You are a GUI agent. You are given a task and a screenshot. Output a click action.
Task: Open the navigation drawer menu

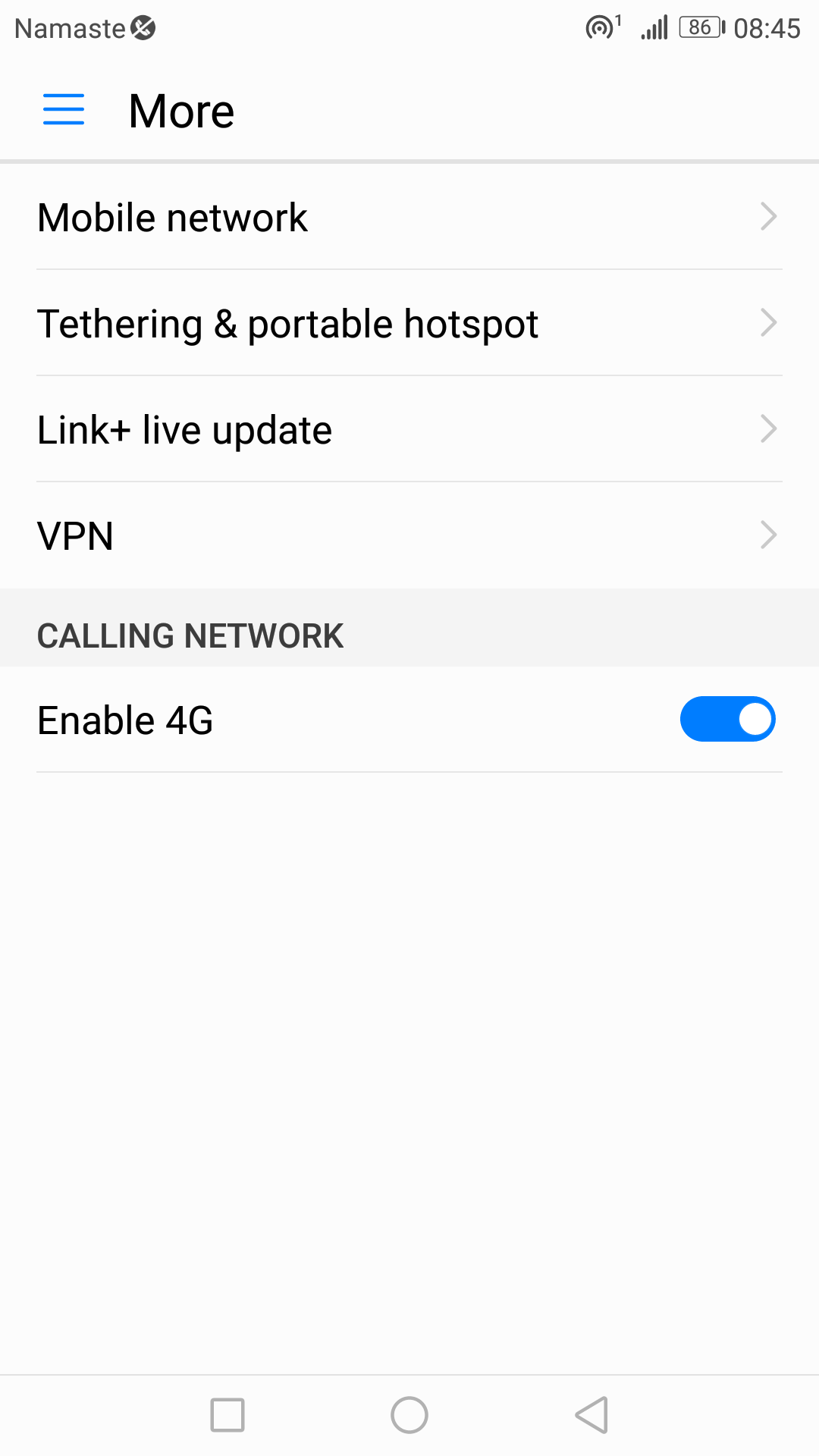tap(63, 109)
